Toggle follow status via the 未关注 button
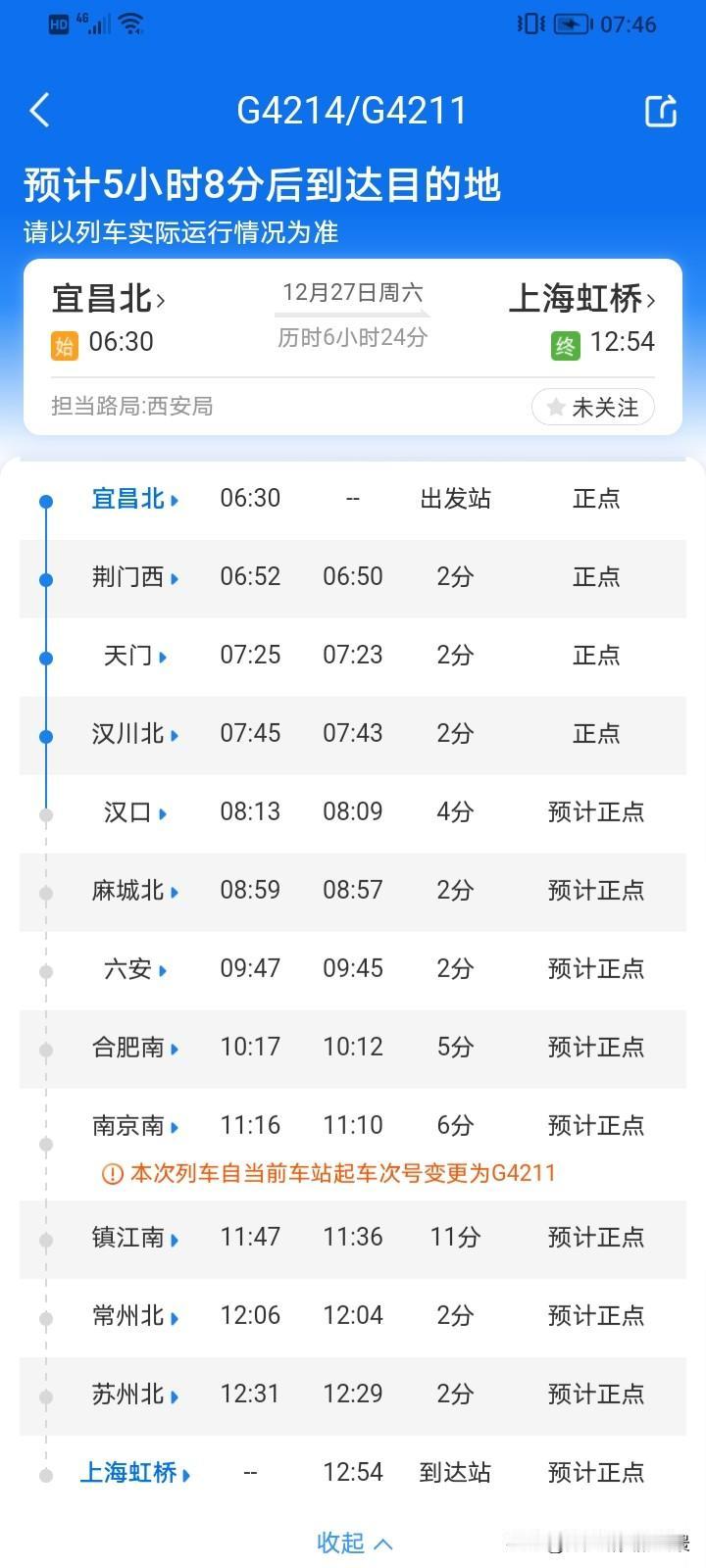Screen dimensions: 706x1568 coord(592,407)
